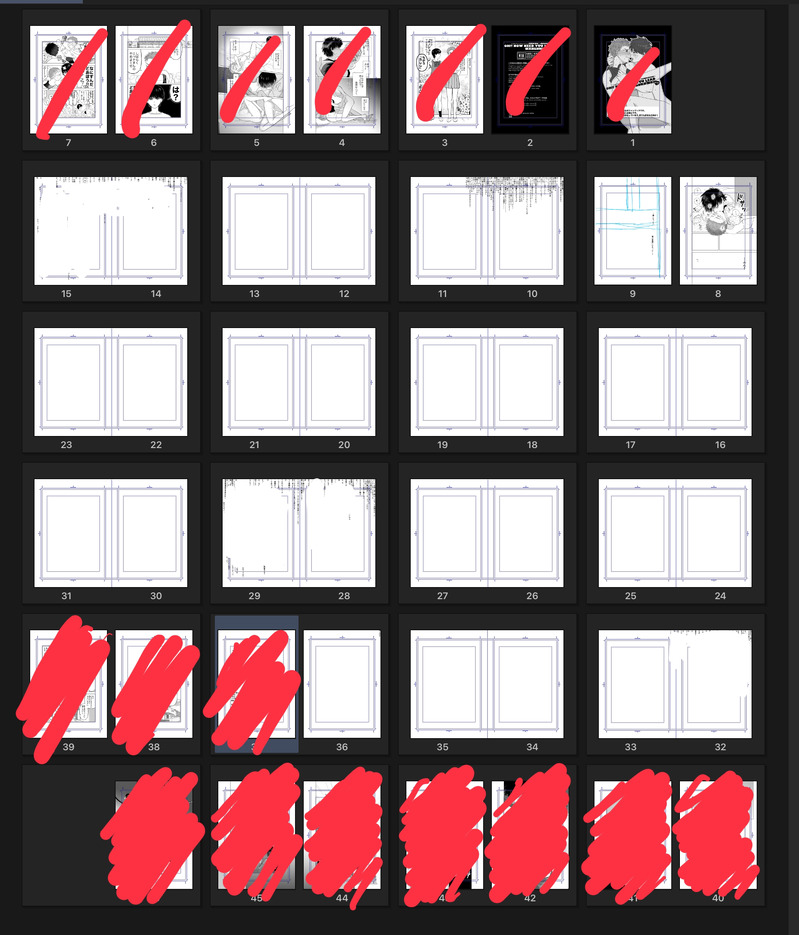Select blank page 19
Screen dimensions: 799x935
(x=450, y=382)
